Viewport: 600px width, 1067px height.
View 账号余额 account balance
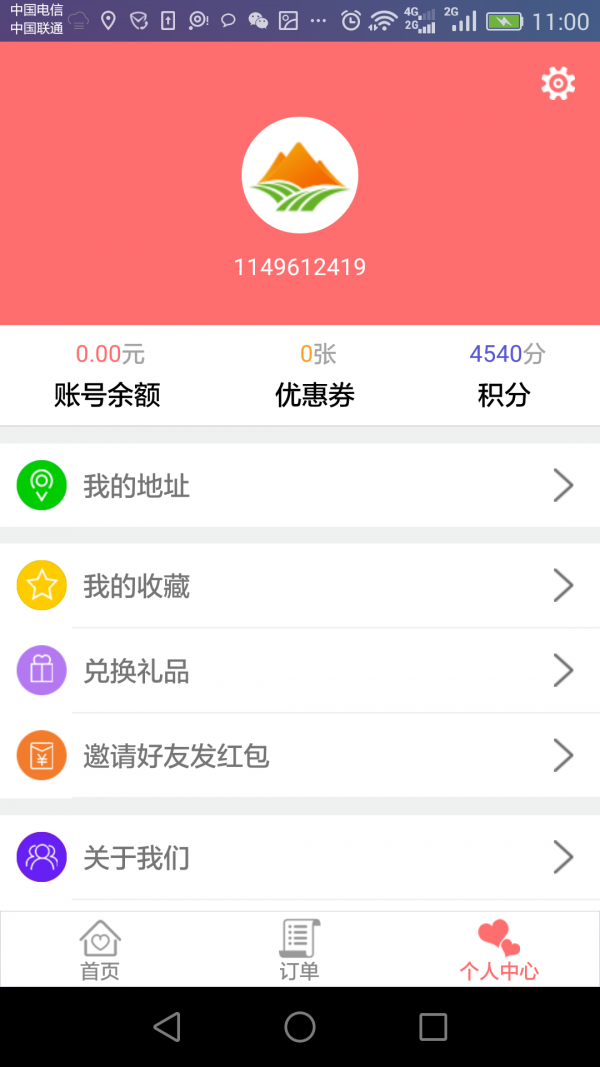coord(108,376)
